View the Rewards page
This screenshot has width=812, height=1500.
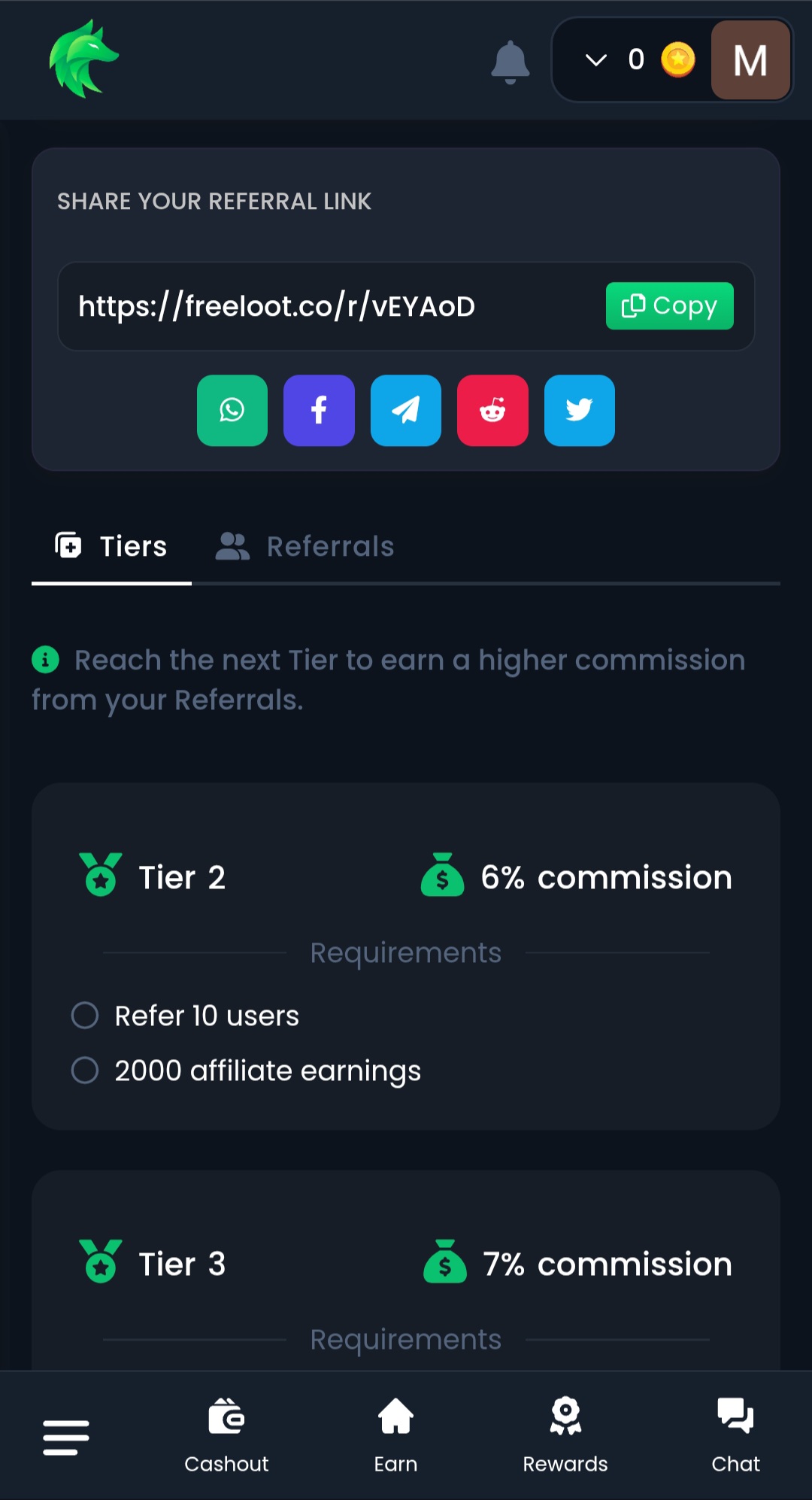coord(565,1435)
